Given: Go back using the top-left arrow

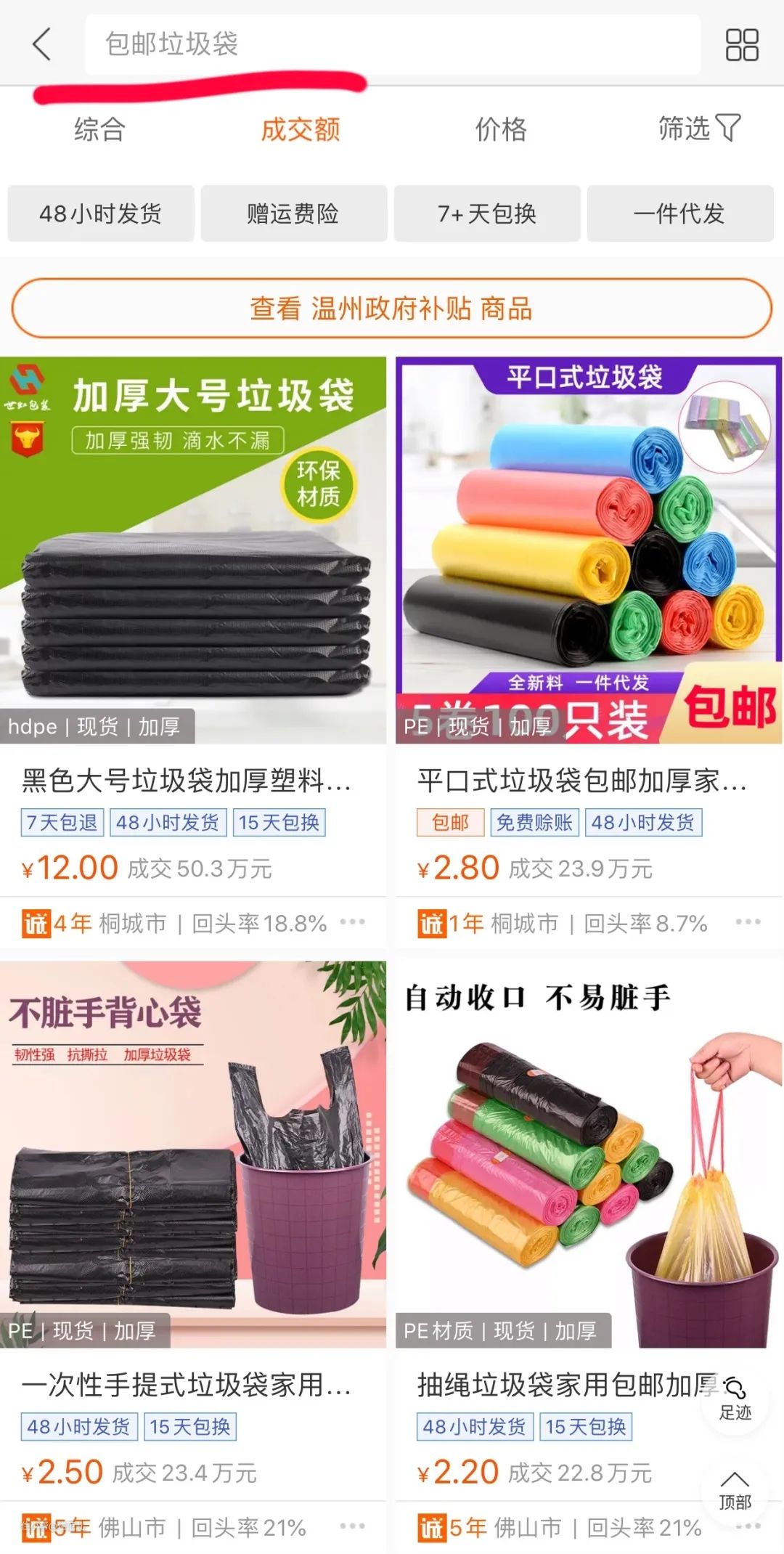Looking at the screenshot, I should (42, 44).
